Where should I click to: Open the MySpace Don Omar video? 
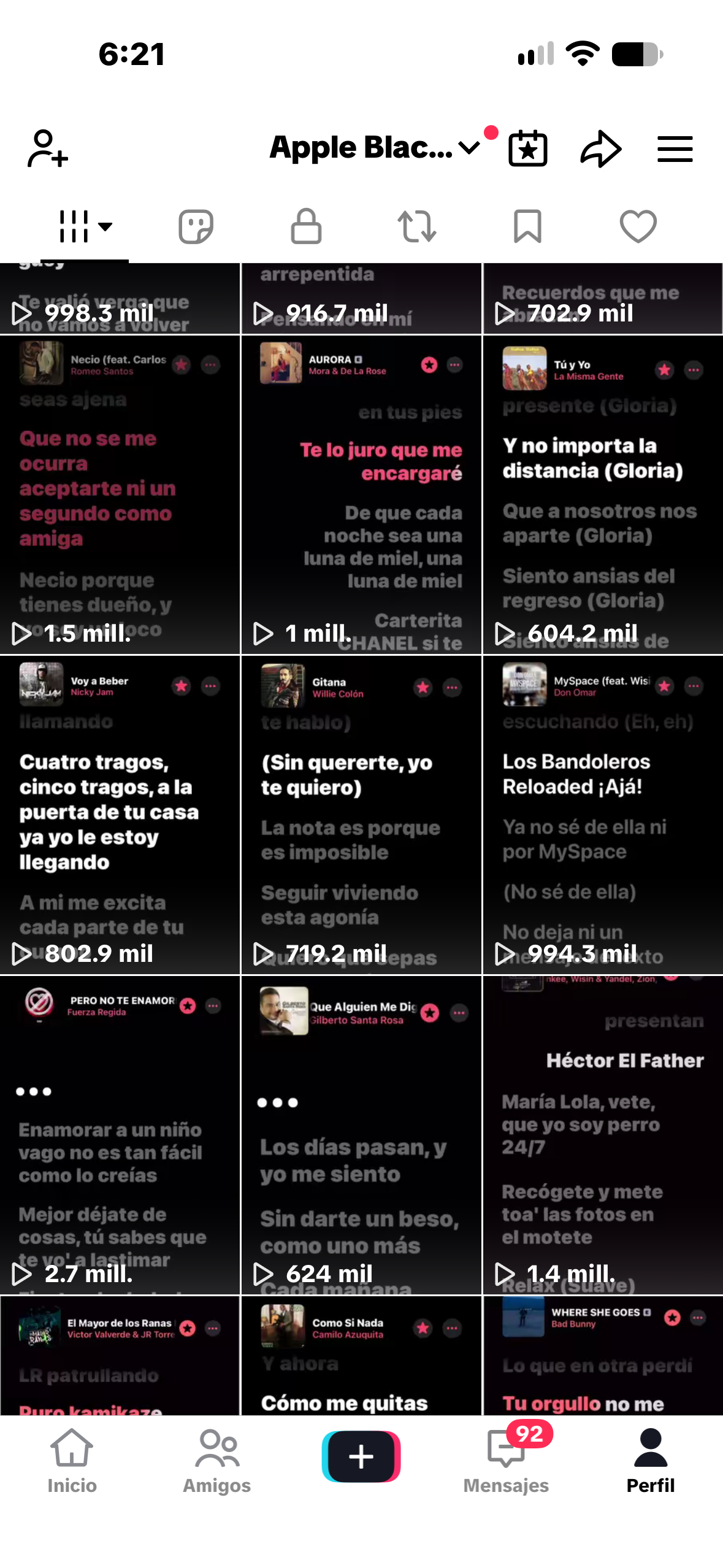pos(603,815)
